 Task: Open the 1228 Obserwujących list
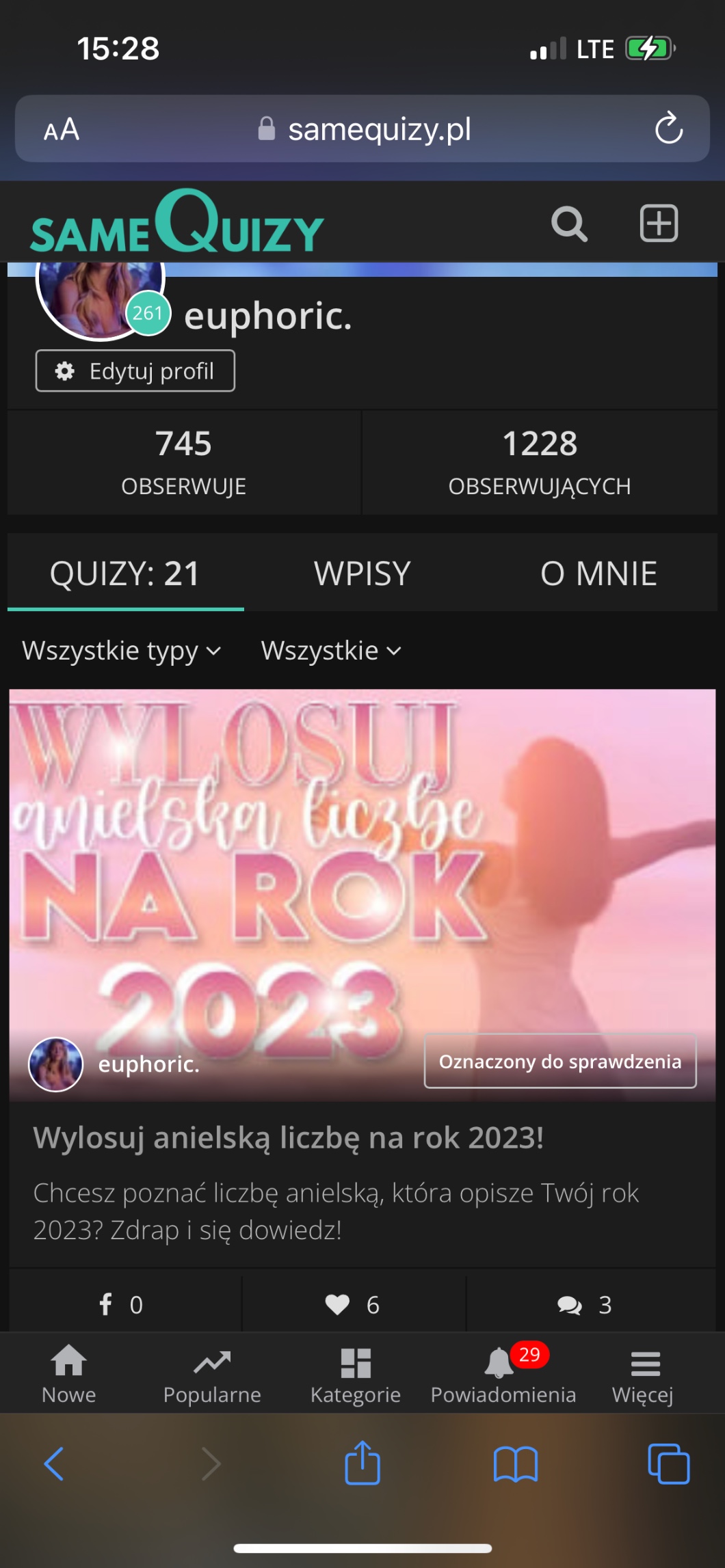[x=540, y=462]
